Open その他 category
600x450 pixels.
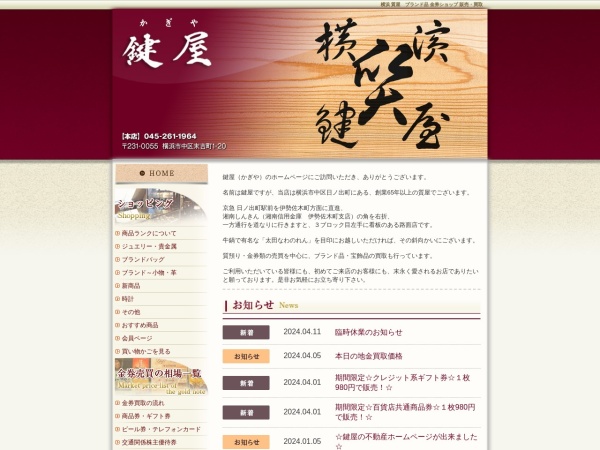(131, 312)
